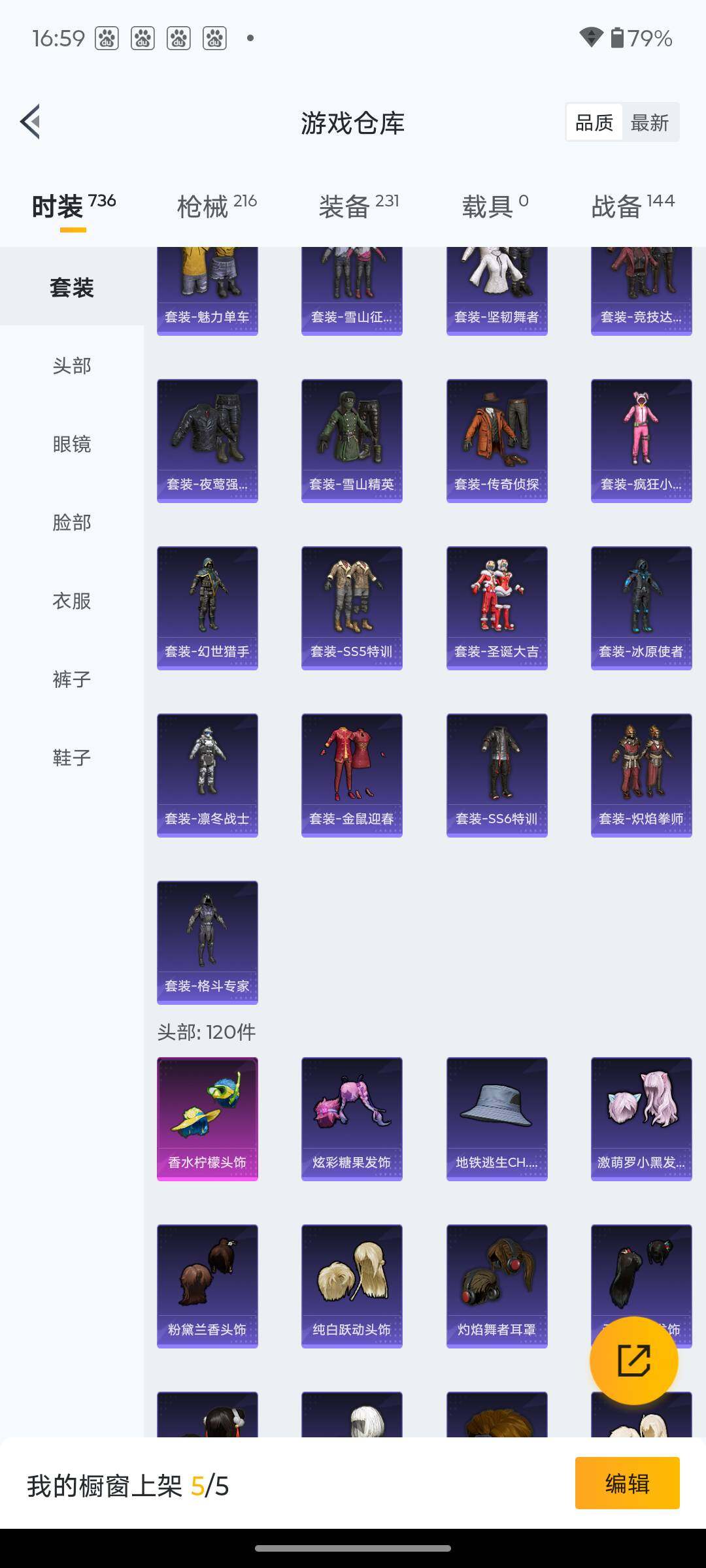
Task: Jump to the 脸部 category
Action: tap(72, 523)
